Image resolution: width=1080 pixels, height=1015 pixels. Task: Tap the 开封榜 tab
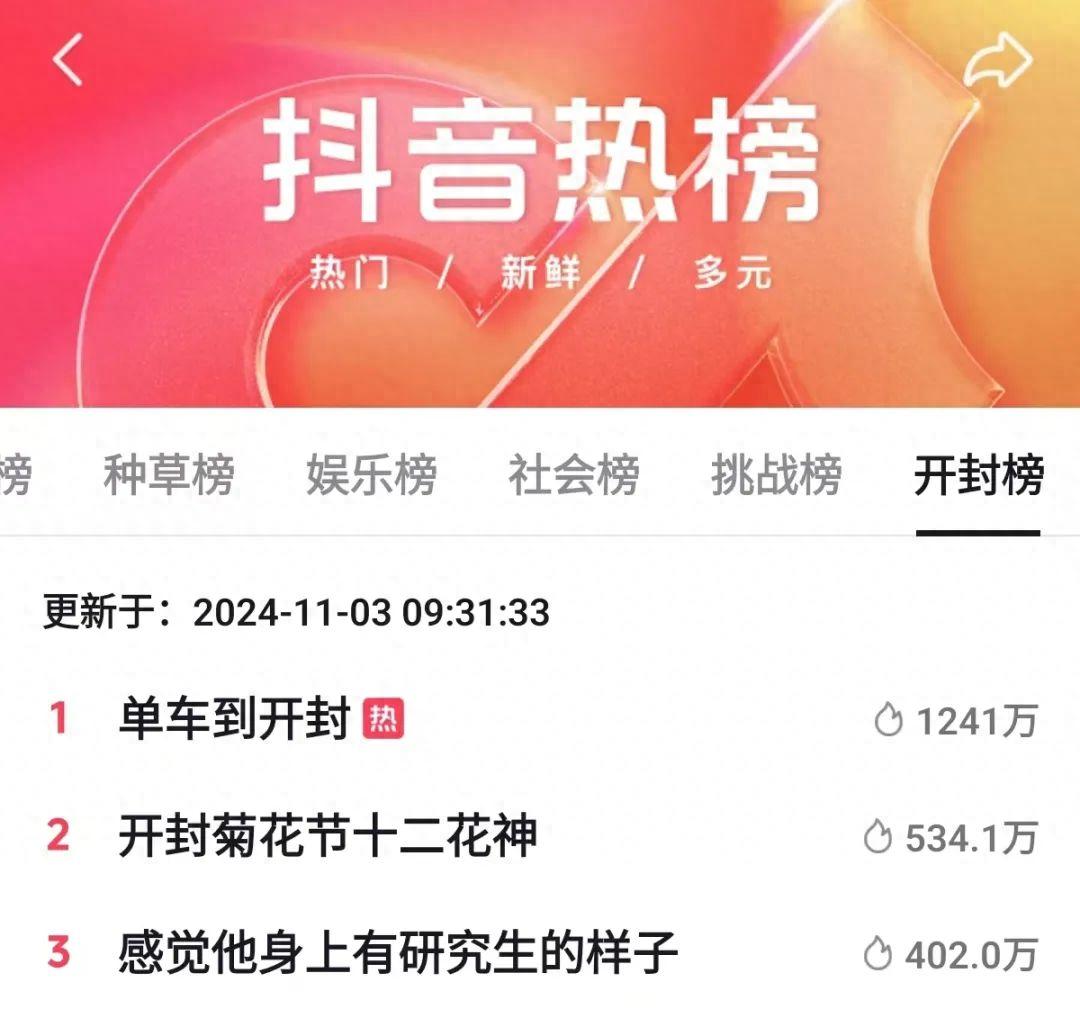click(x=978, y=475)
